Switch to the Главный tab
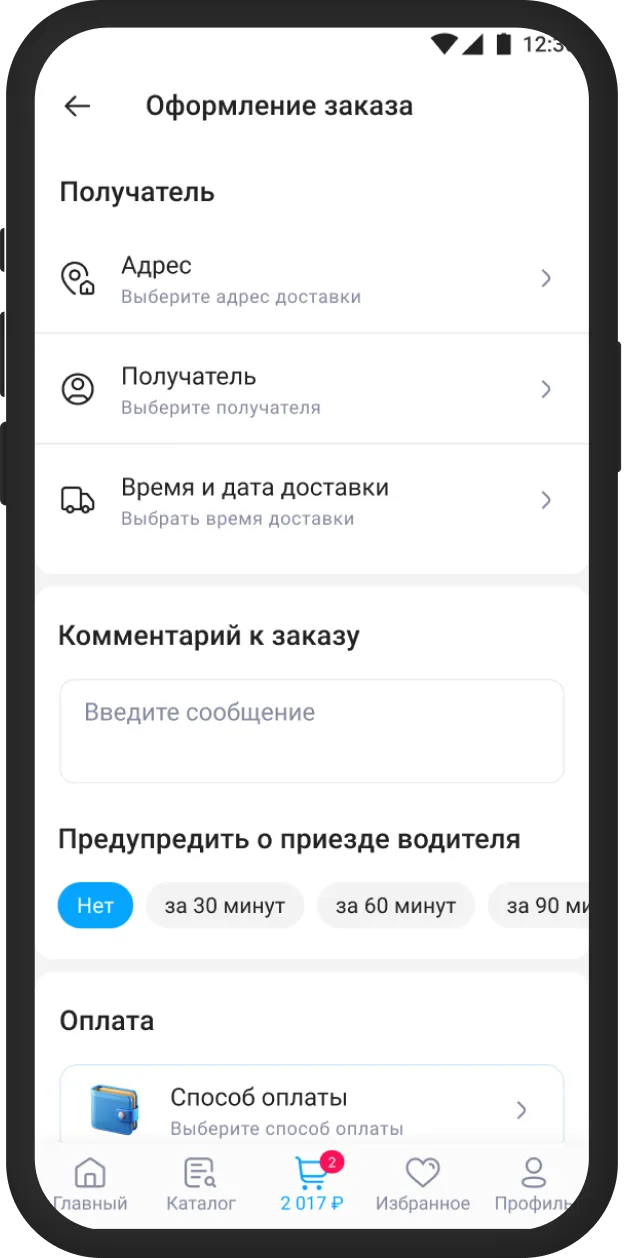The width and height of the screenshot is (624, 1258). pos(90,1186)
